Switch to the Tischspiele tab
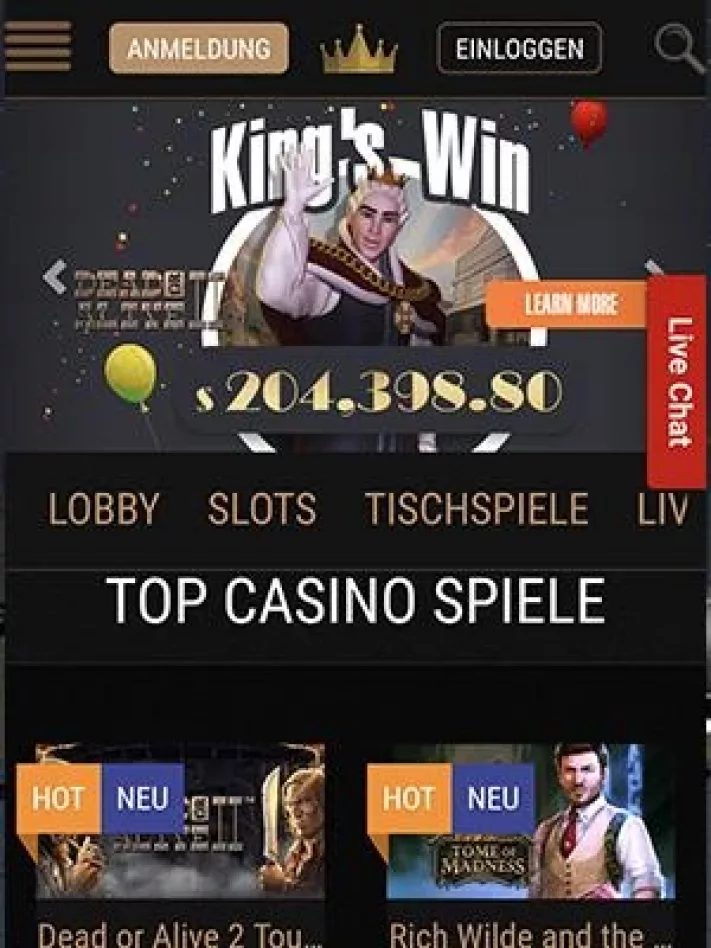Image resolution: width=711 pixels, height=948 pixels. (476, 509)
